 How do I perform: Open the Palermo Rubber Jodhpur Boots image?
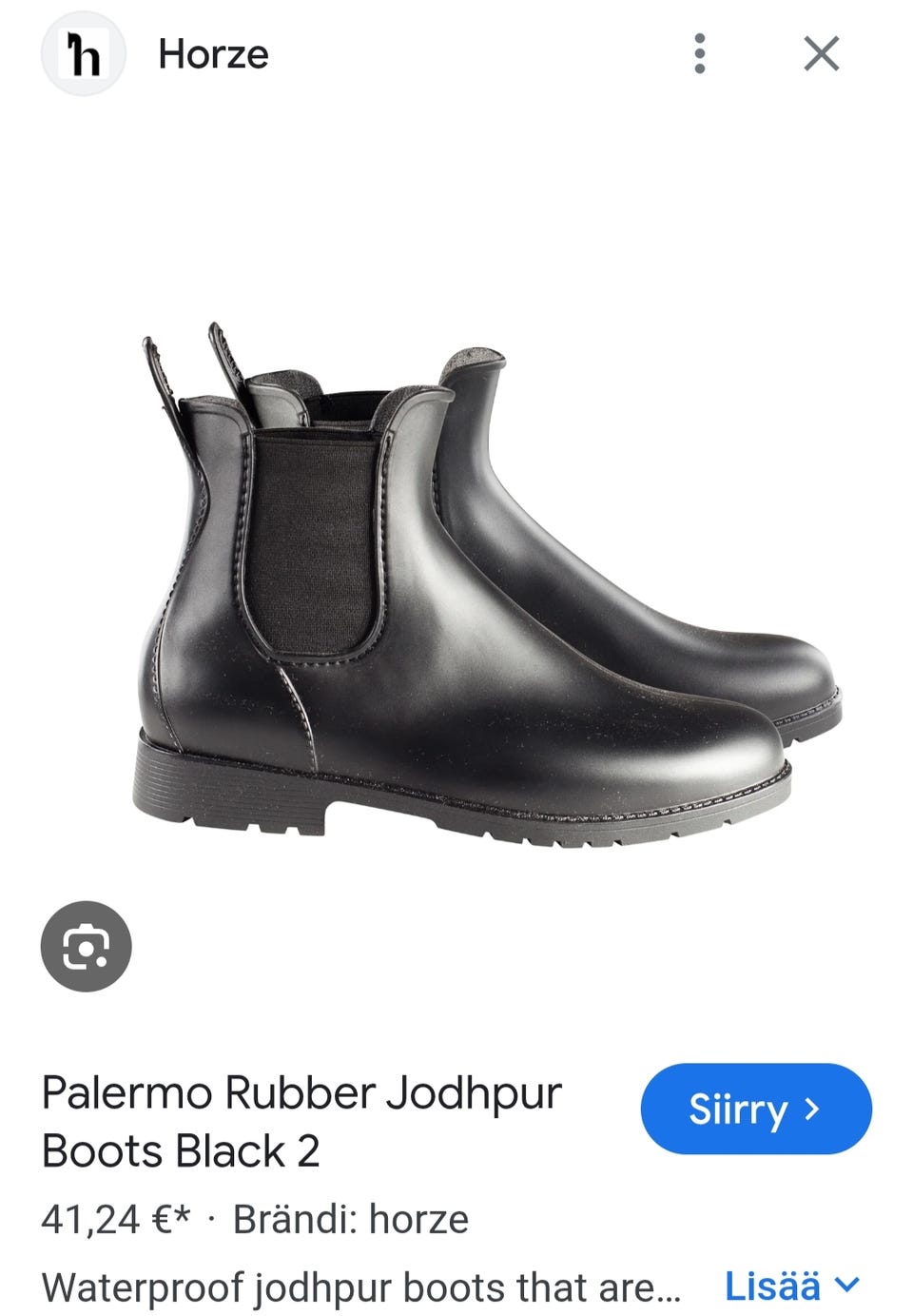point(485,590)
